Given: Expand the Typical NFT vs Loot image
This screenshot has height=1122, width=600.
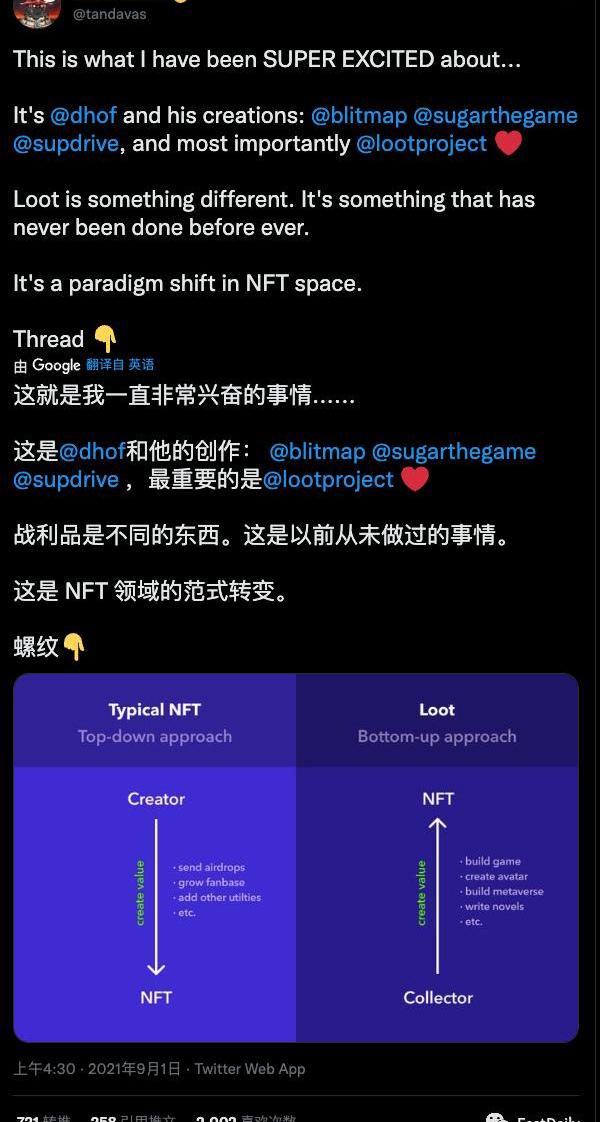Looking at the screenshot, I should tap(296, 858).
